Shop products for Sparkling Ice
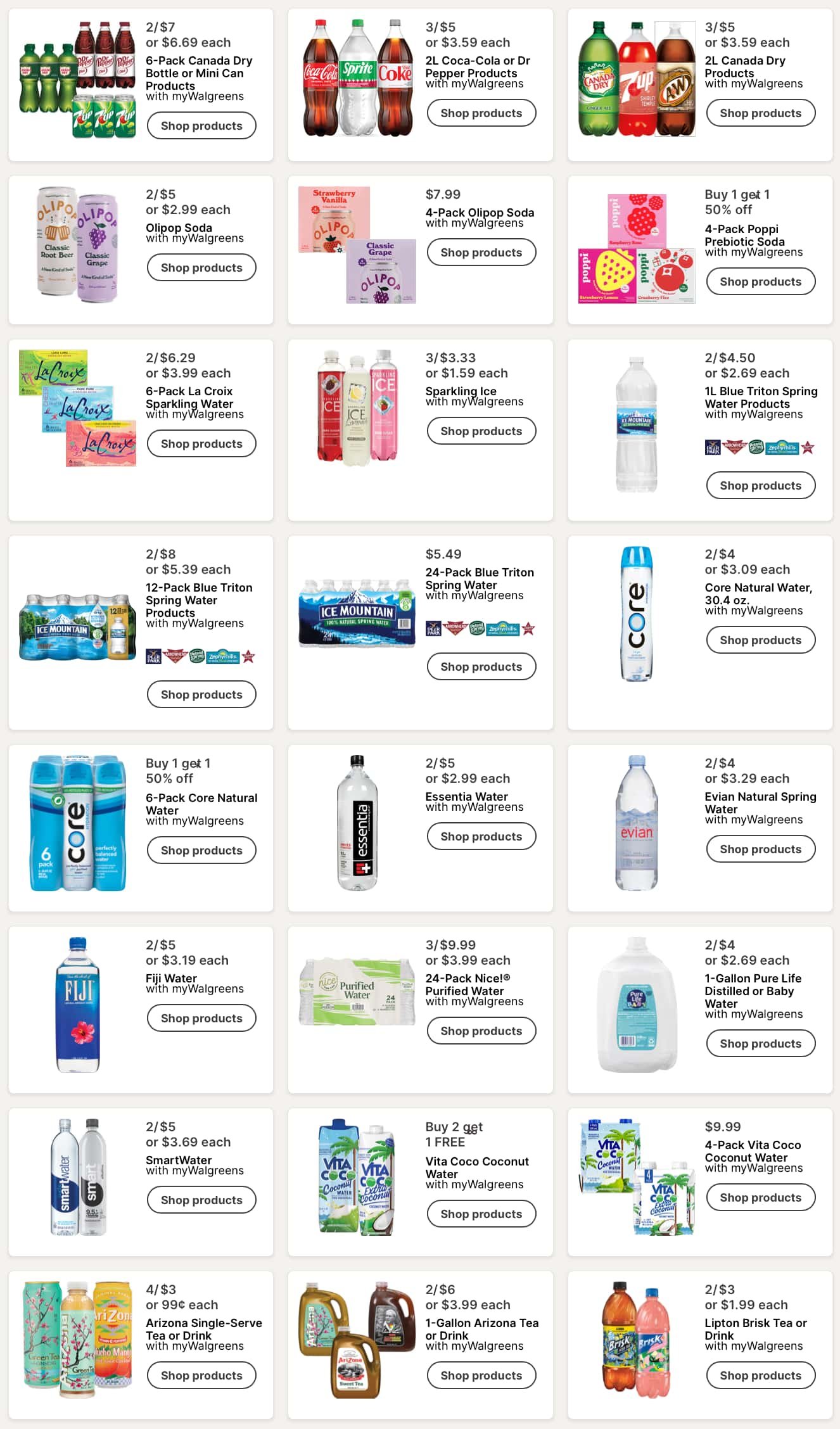840x1429 pixels. (481, 431)
